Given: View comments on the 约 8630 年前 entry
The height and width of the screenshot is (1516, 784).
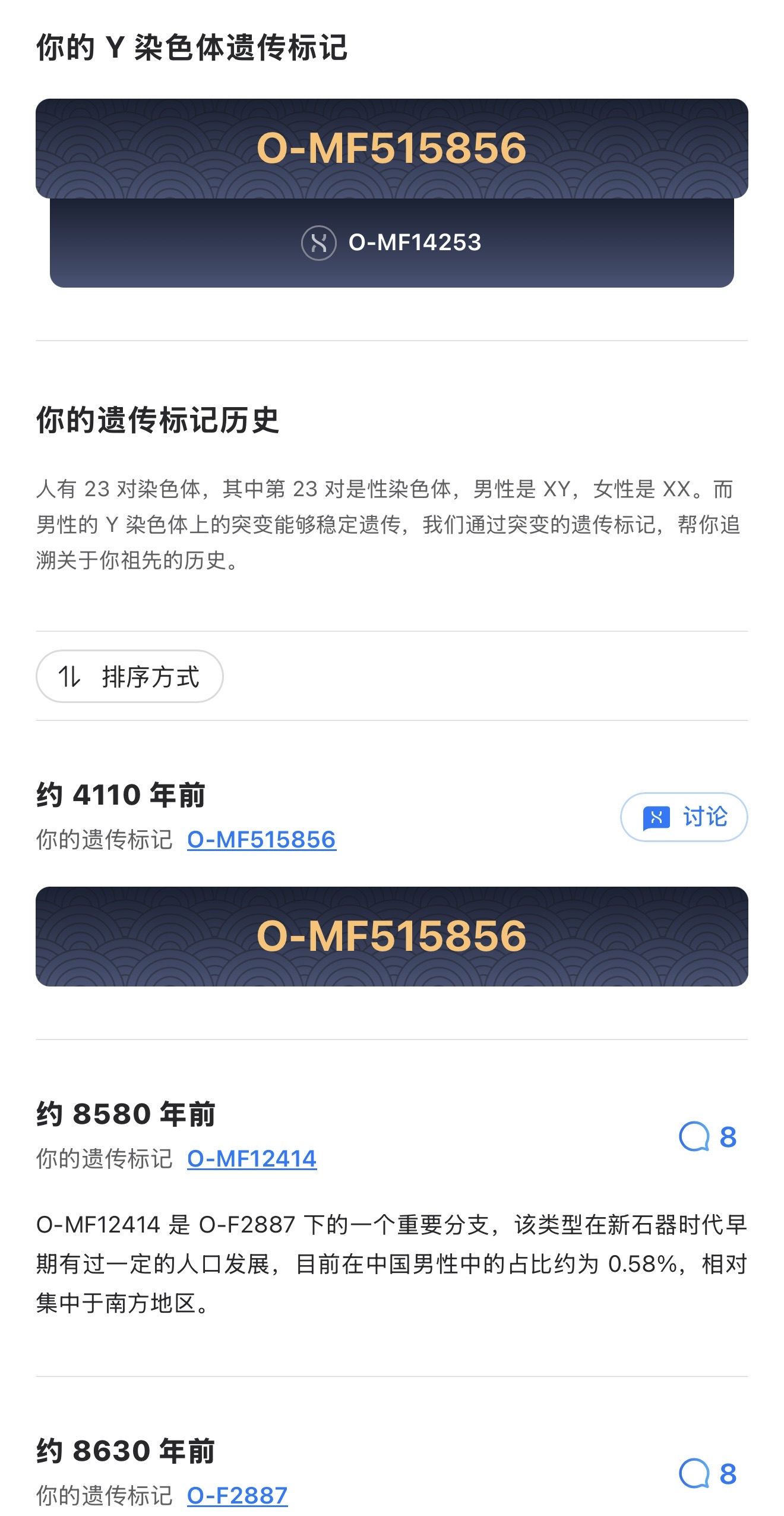Looking at the screenshot, I should 707,1474.
